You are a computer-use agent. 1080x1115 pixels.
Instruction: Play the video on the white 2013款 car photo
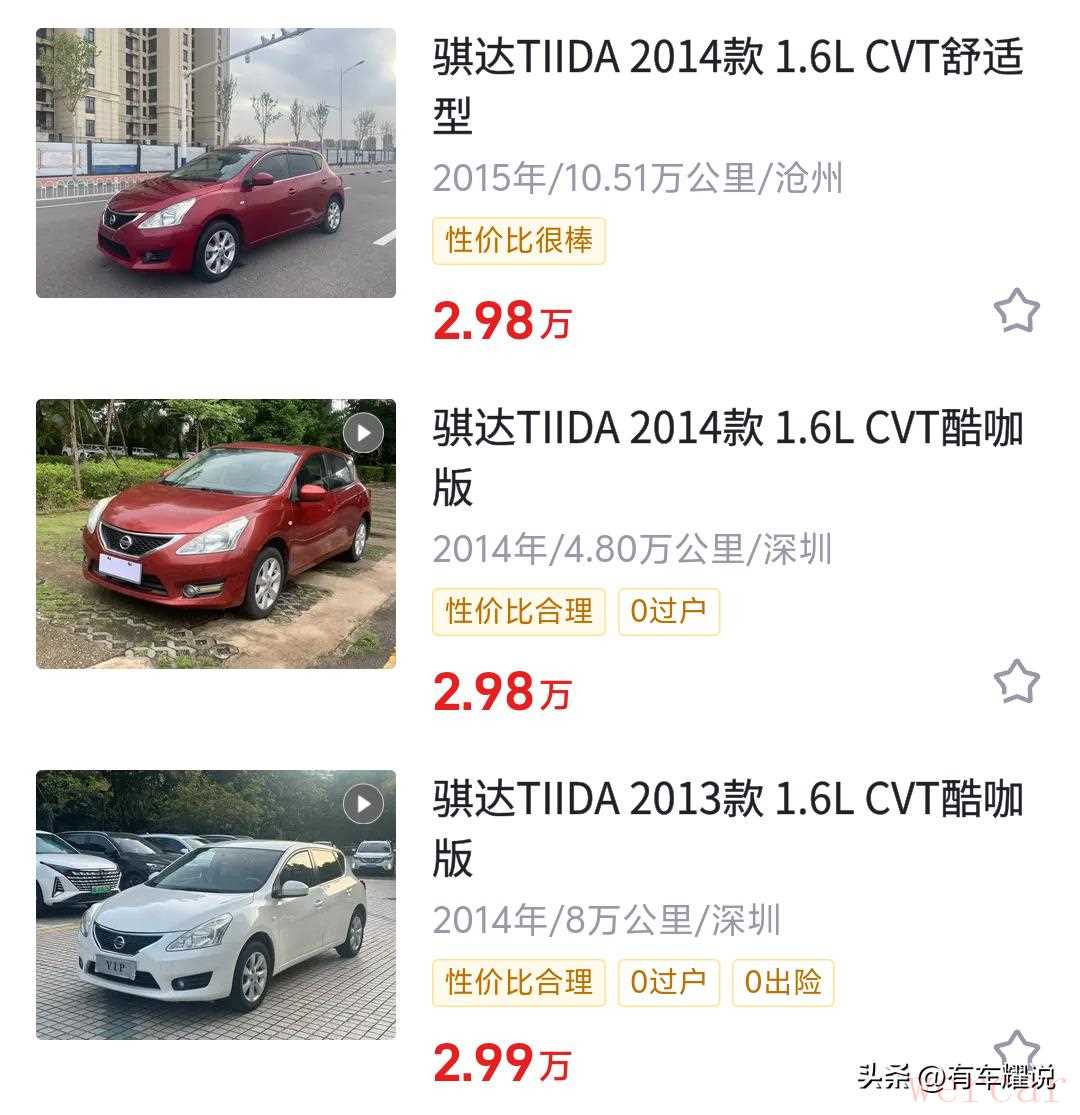point(363,804)
